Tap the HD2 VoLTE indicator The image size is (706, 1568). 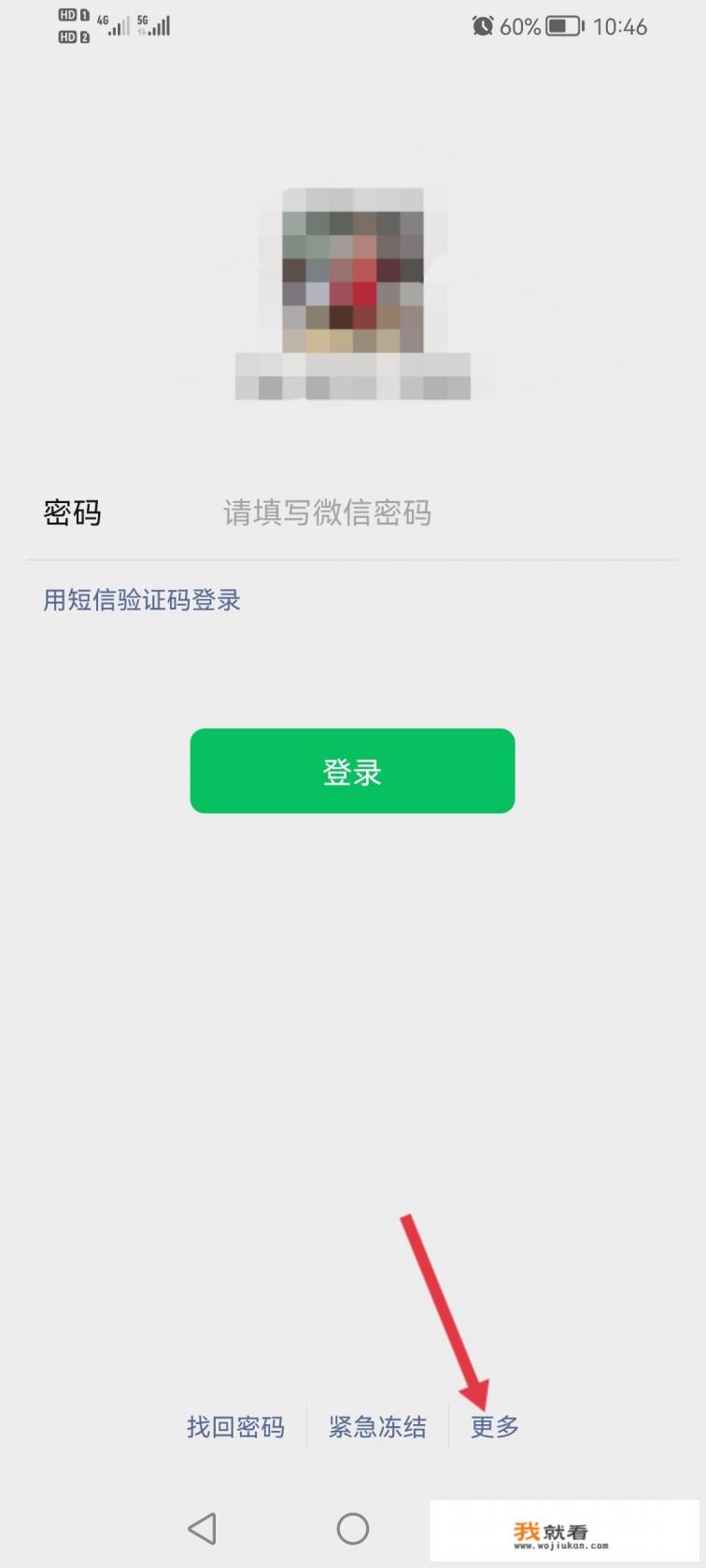(x=70, y=37)
